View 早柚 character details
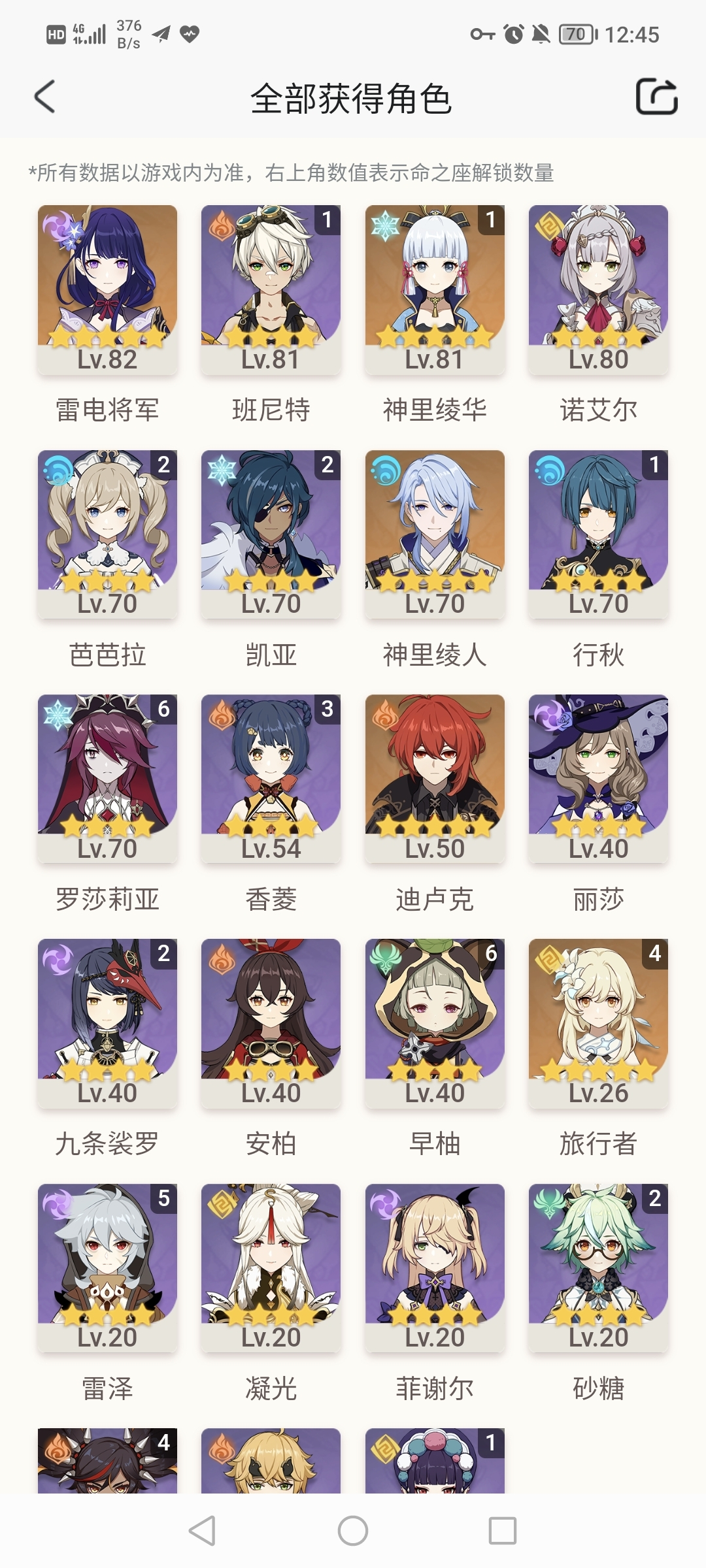706x1568 pixels. tap(435, 1022)
